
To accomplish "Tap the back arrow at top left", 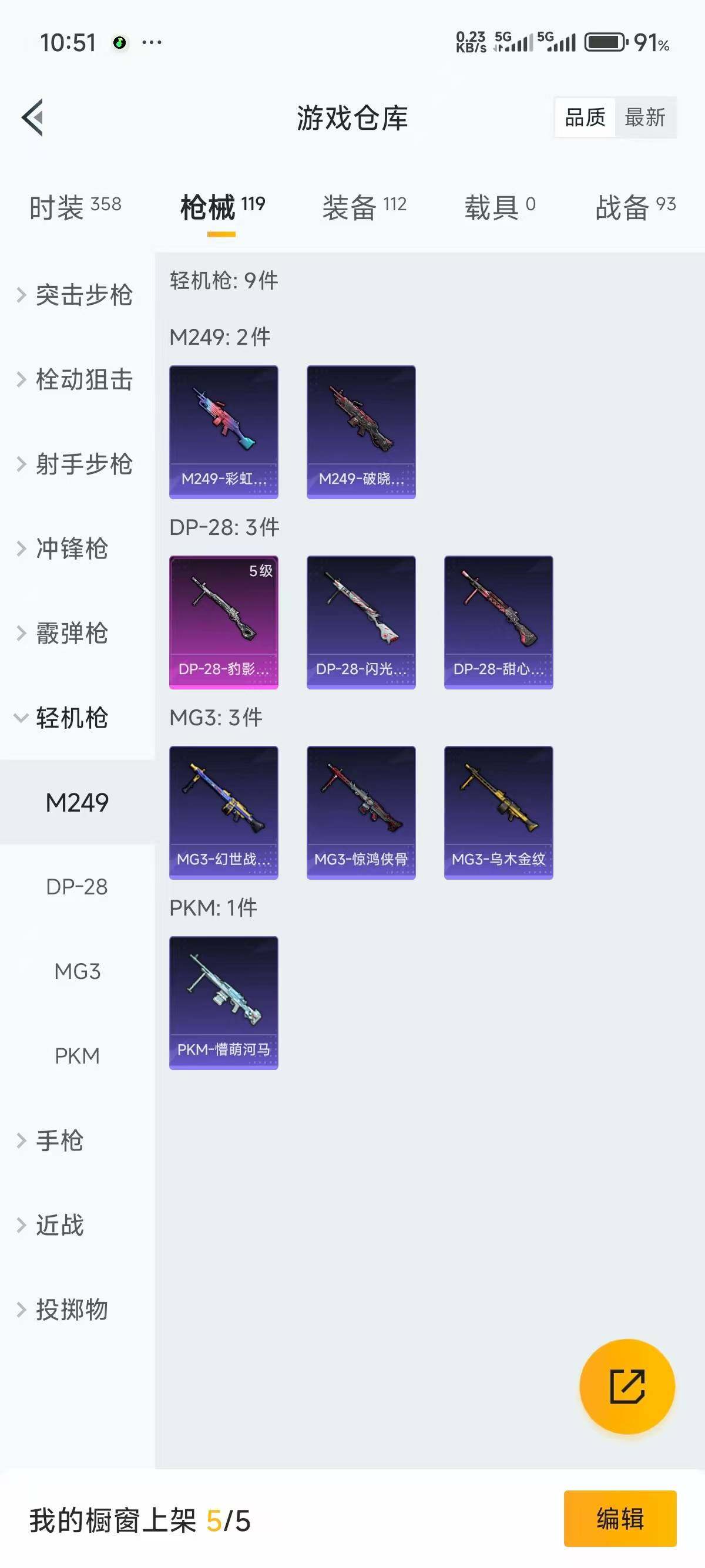I will click(x=32, y=119).
